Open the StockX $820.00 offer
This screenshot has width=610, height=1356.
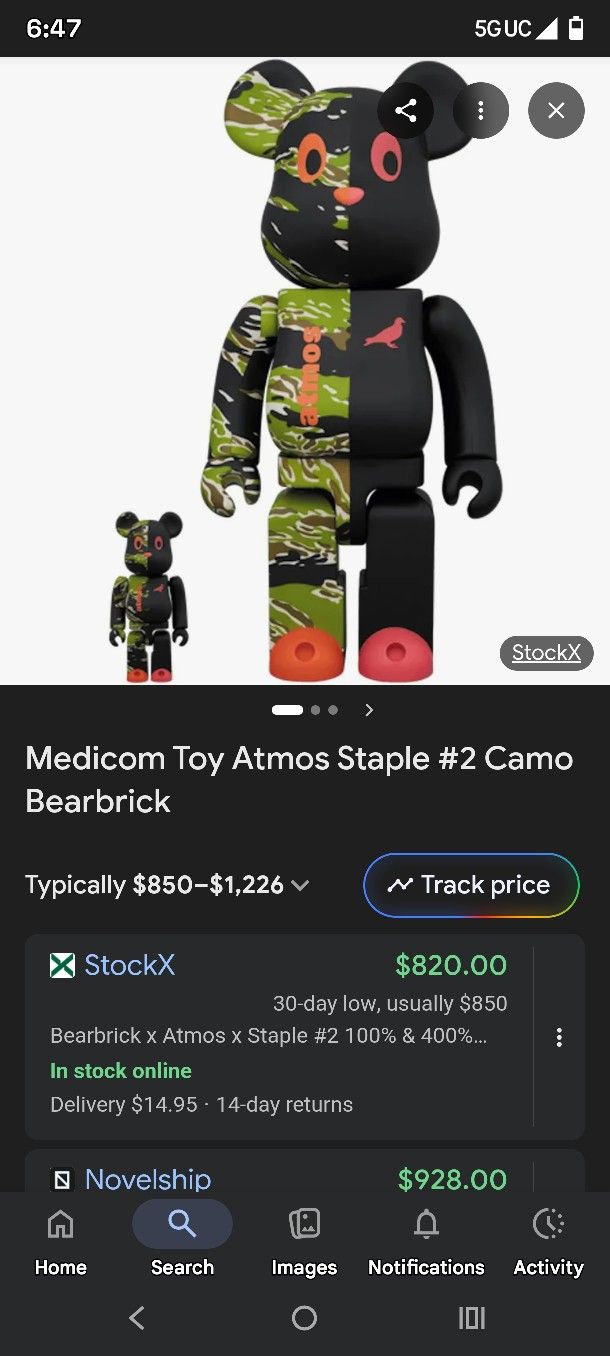279,1036
